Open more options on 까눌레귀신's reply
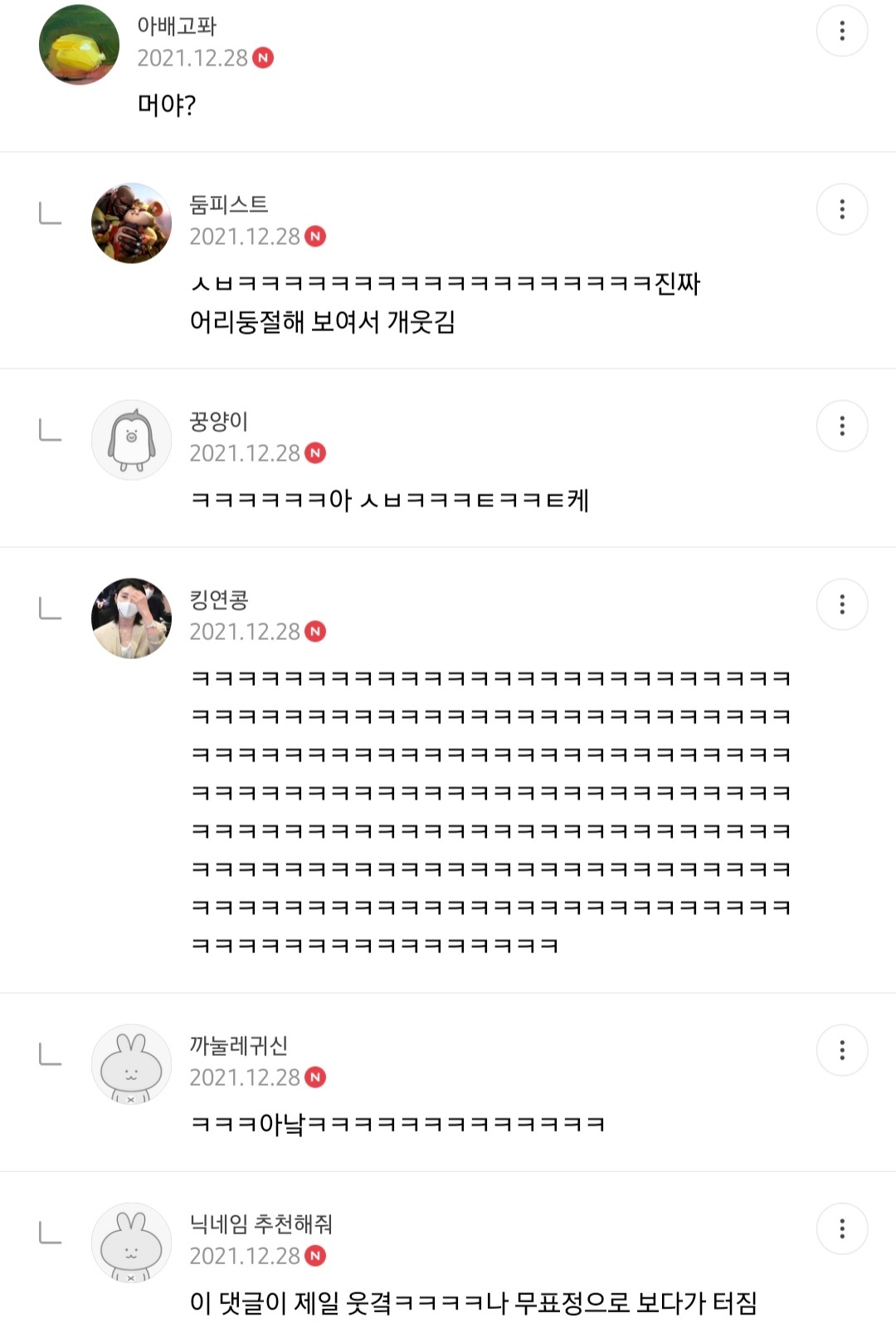 point(842,1050)
